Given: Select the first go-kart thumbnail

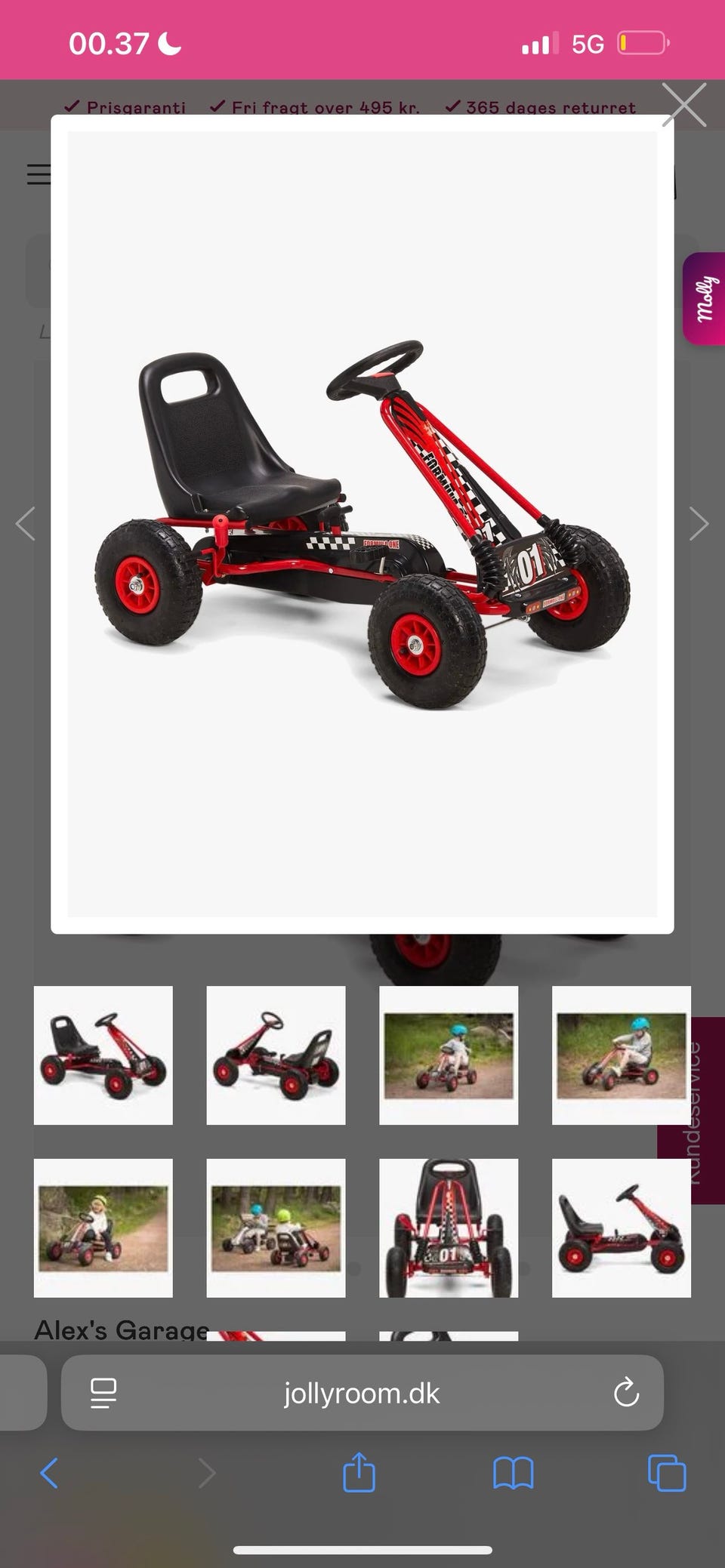Looking at the screenshot, I should (x=103, y=1055).
